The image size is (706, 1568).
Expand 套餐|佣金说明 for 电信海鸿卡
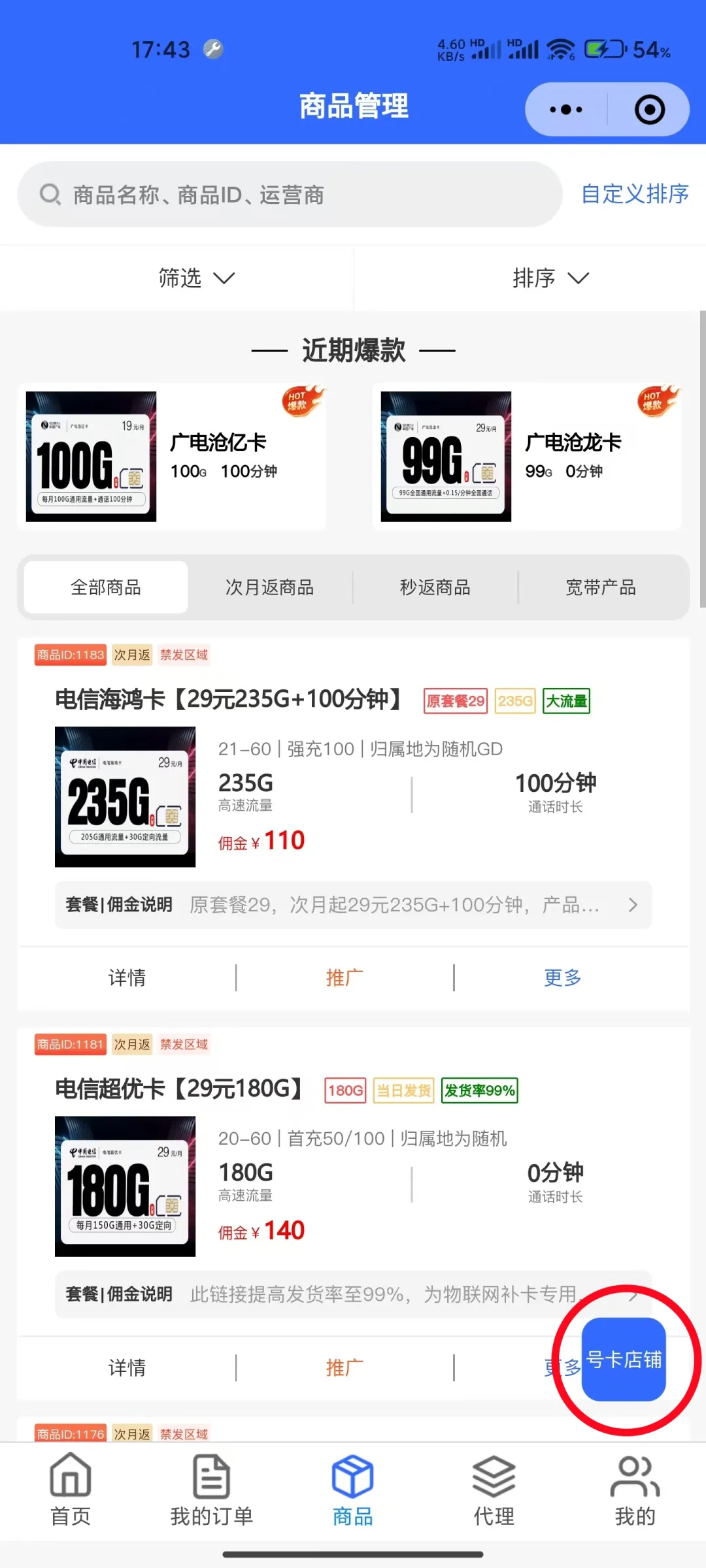353,905
